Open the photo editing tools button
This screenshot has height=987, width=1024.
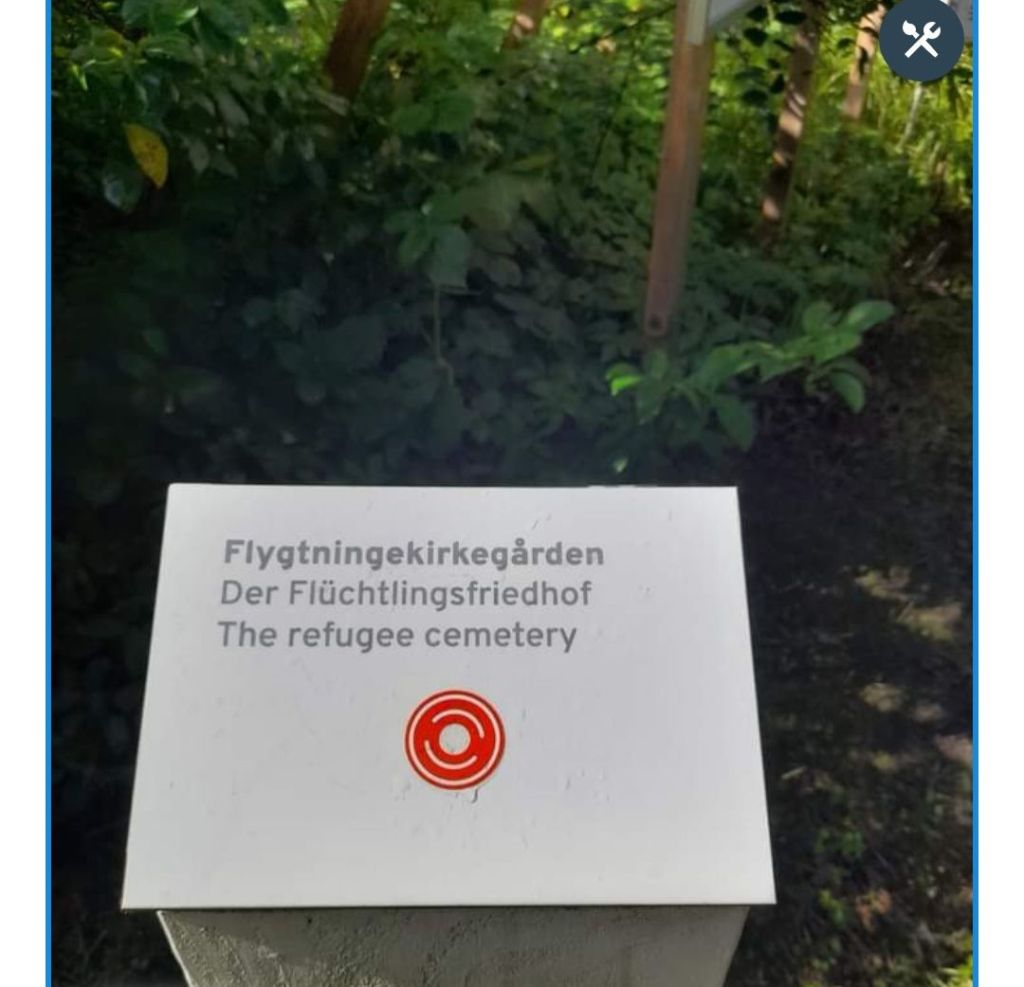921,39
